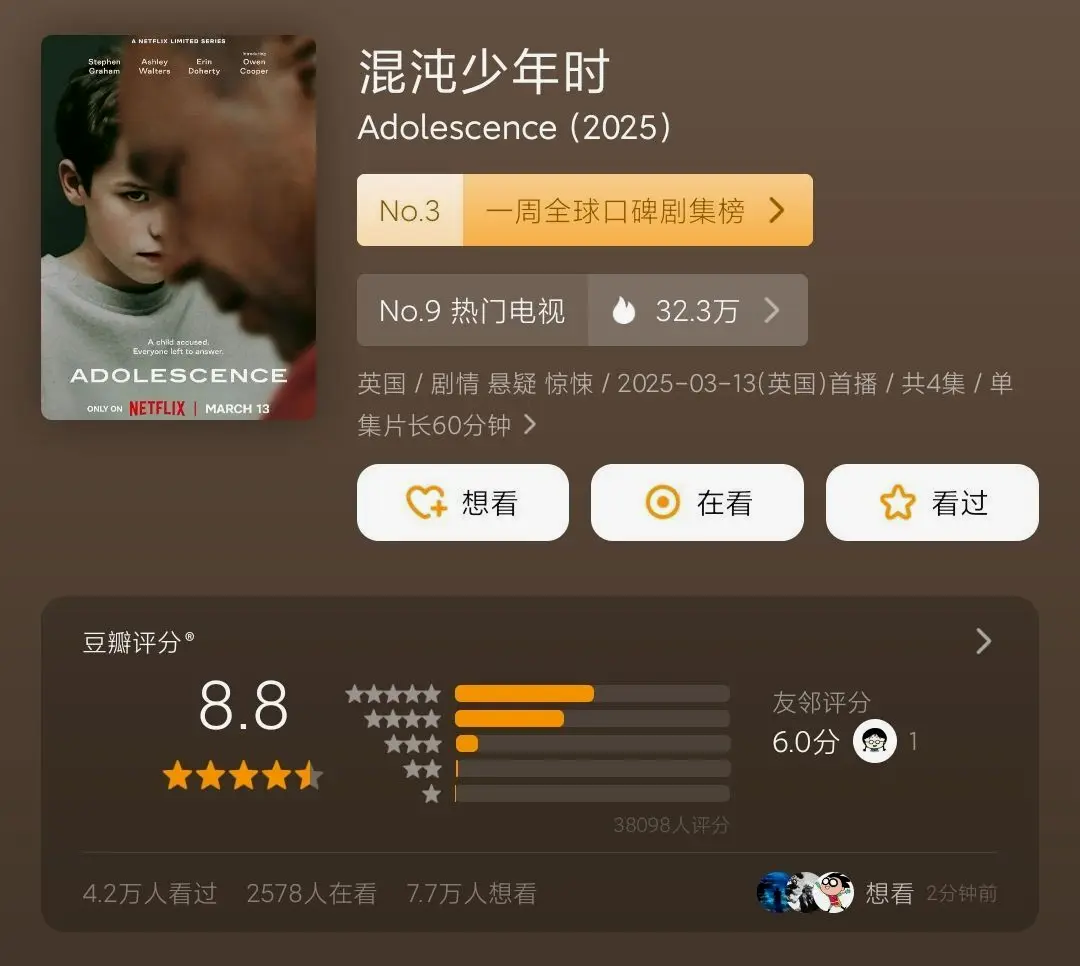
Task: Mark as 想看 (want to watch)
Action: pos(463,503)
